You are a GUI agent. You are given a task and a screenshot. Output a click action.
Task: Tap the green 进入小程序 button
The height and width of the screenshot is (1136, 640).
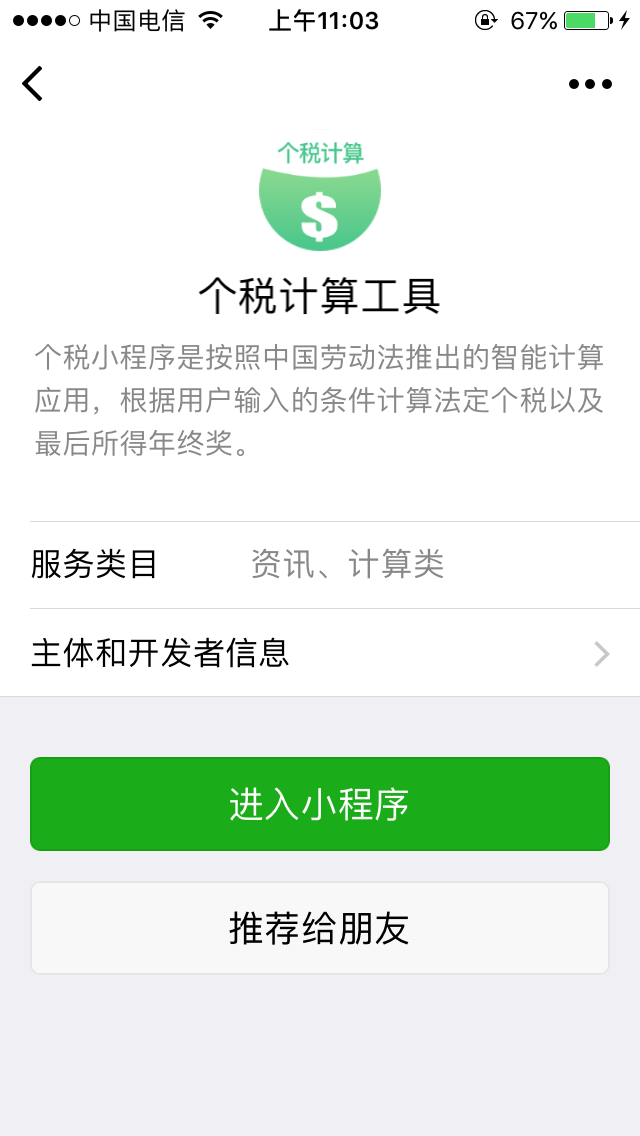320,804
